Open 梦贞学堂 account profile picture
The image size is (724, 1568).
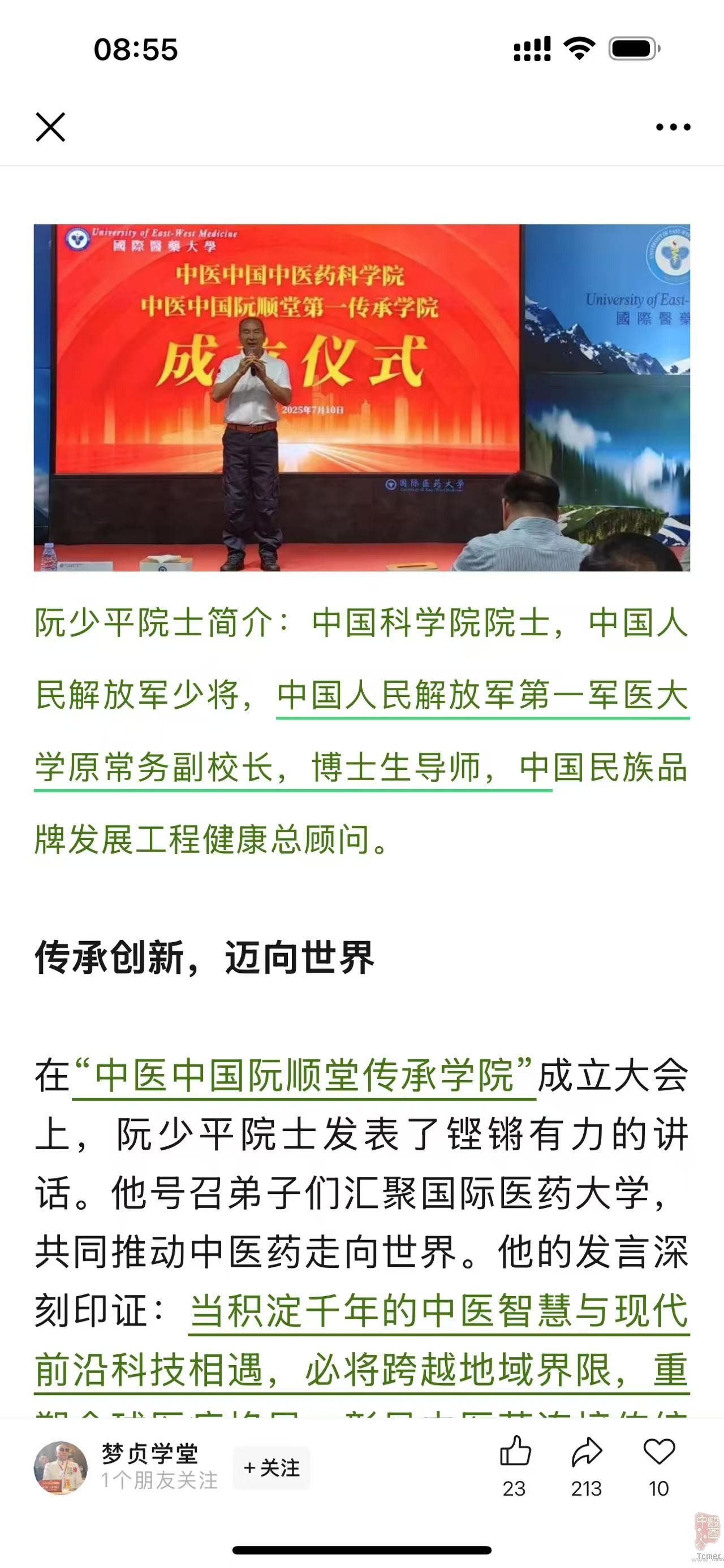coord(61,1467)
